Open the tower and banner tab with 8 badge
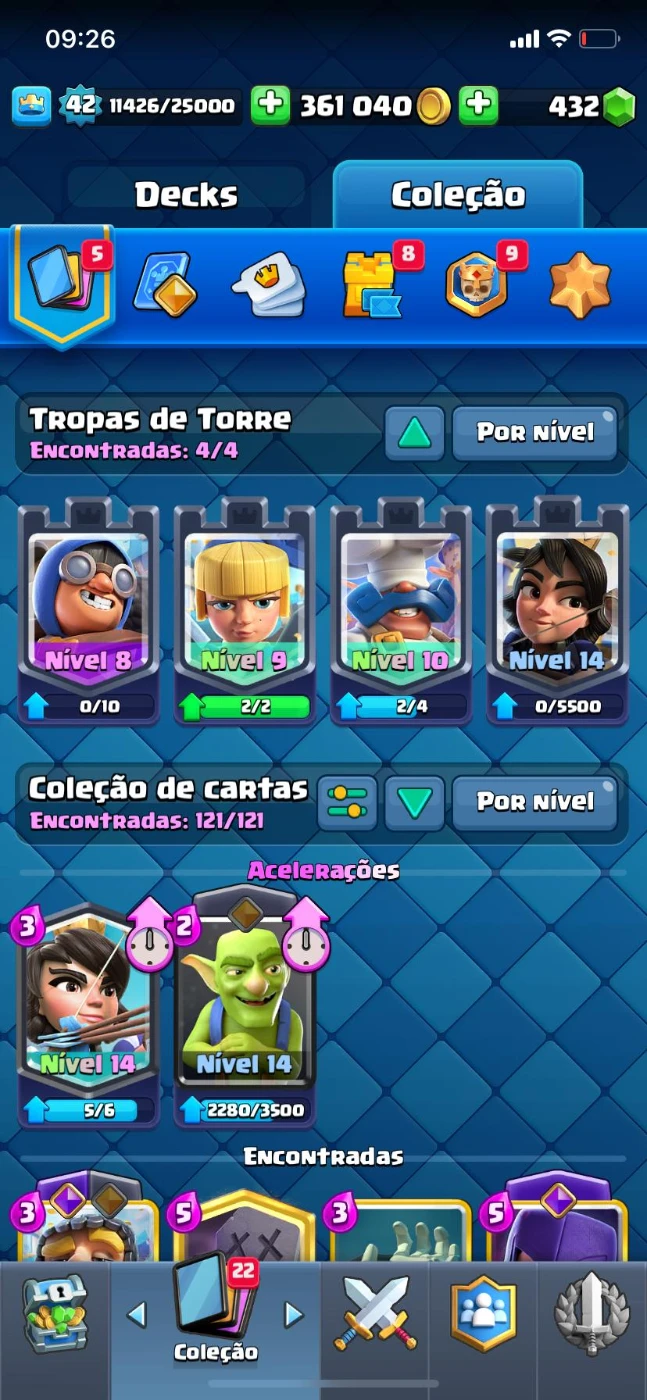Viewport: 647px width, 1400px height. tap(371, 284)
